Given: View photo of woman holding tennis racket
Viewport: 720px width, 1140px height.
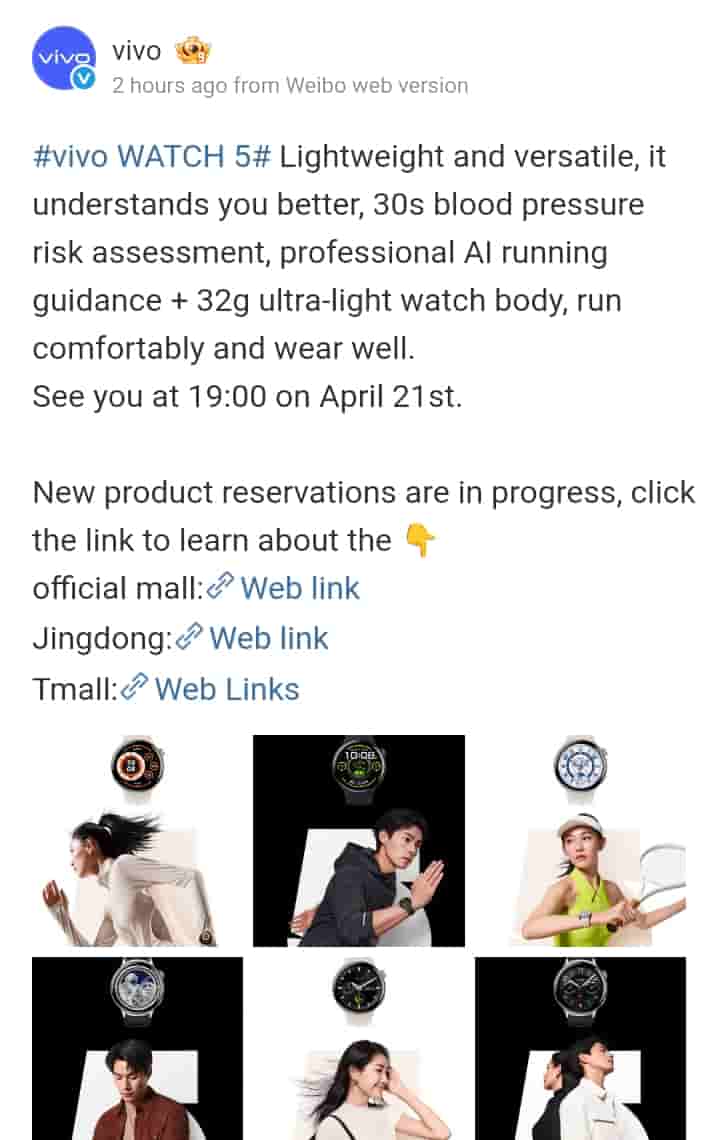Looking at the screenshot, I should [580, 841].
